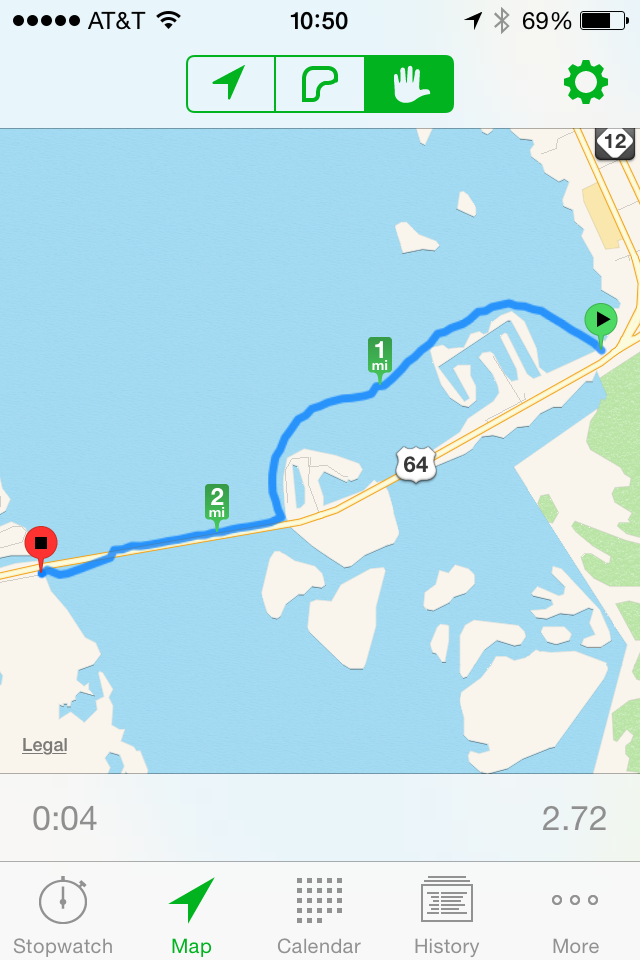
Task: Tap the 2 mi marker on route
Action: [x=217, y=500]
